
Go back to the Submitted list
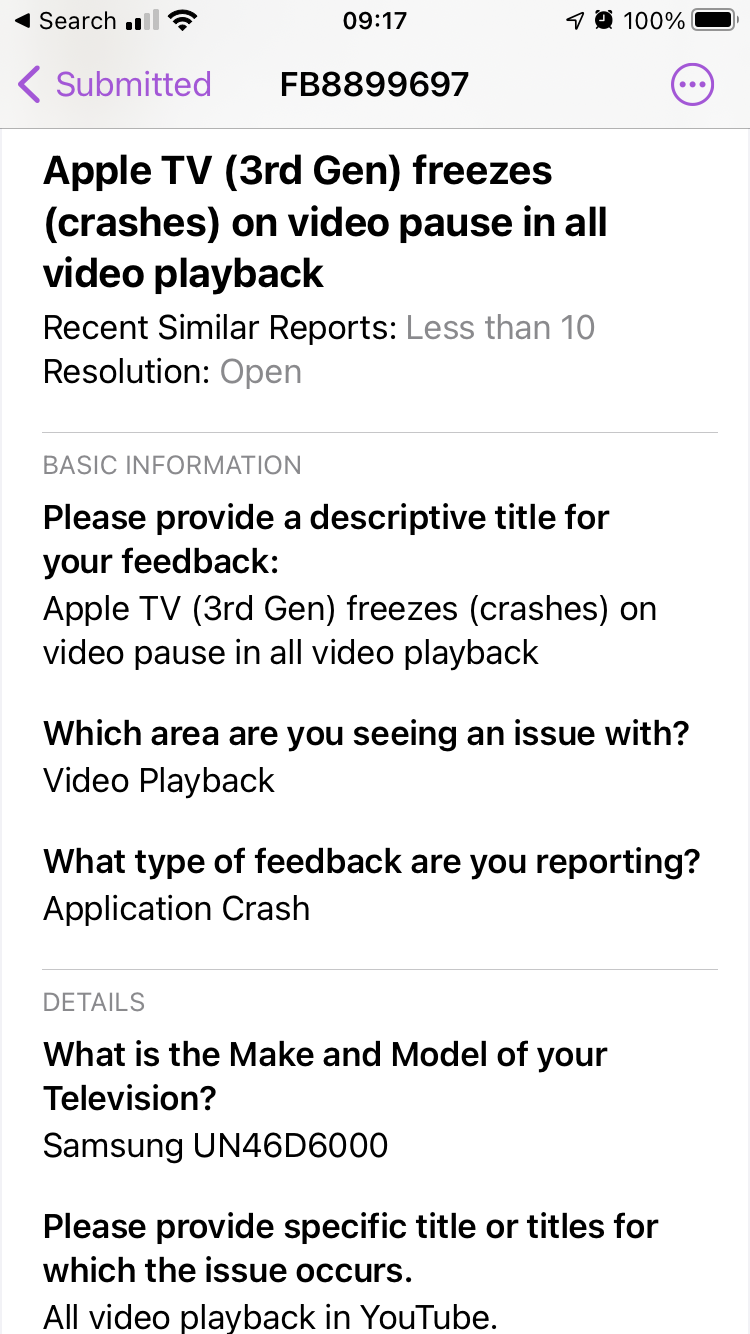(114, 85)
